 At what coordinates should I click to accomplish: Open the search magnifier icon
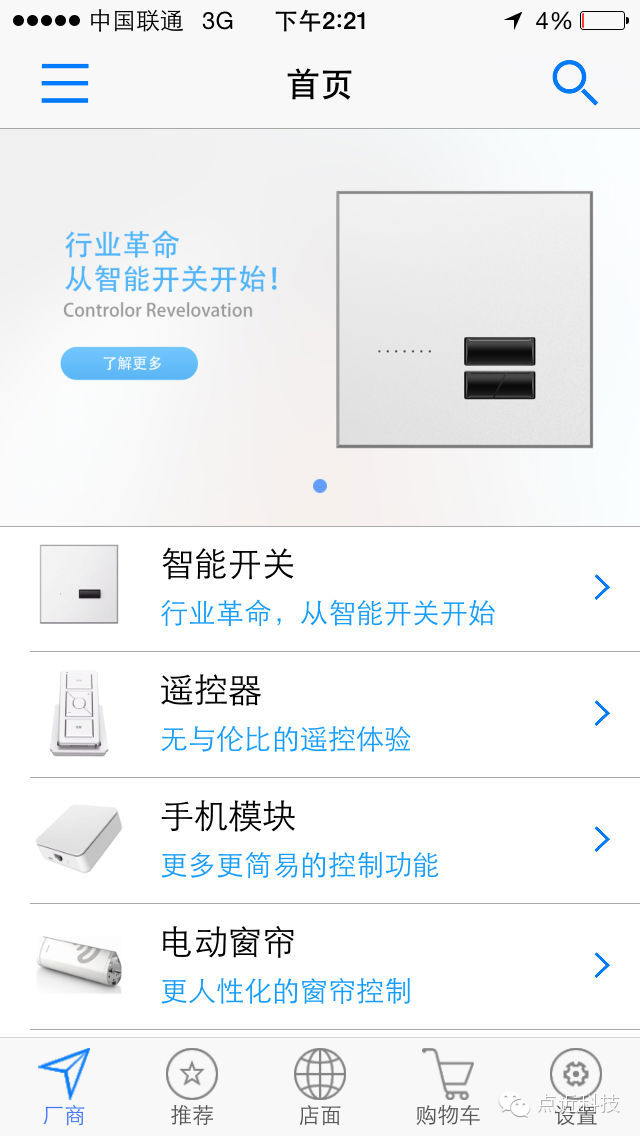point(575,83)
